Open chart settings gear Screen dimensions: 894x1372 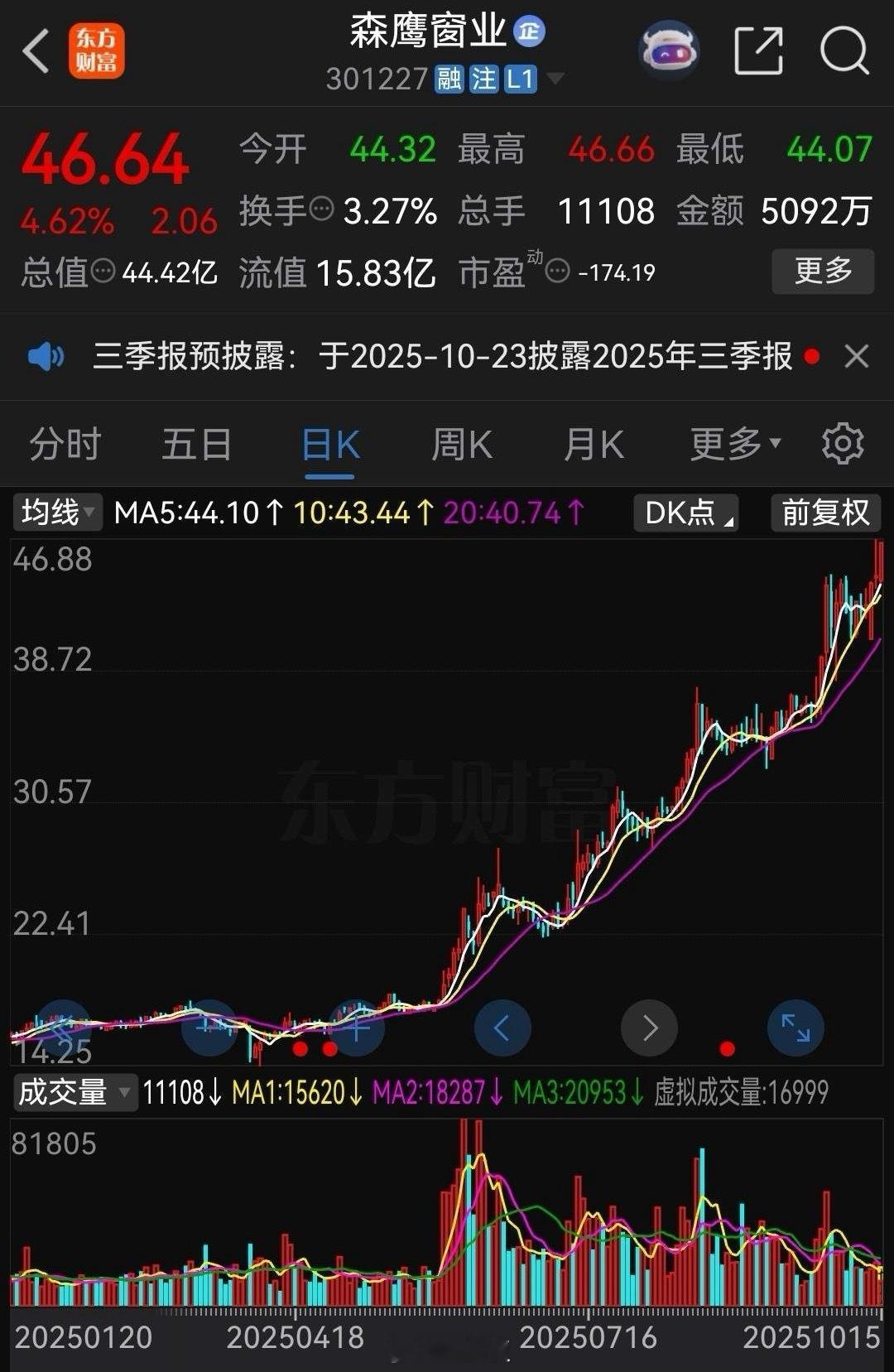[x=843, y=445]
